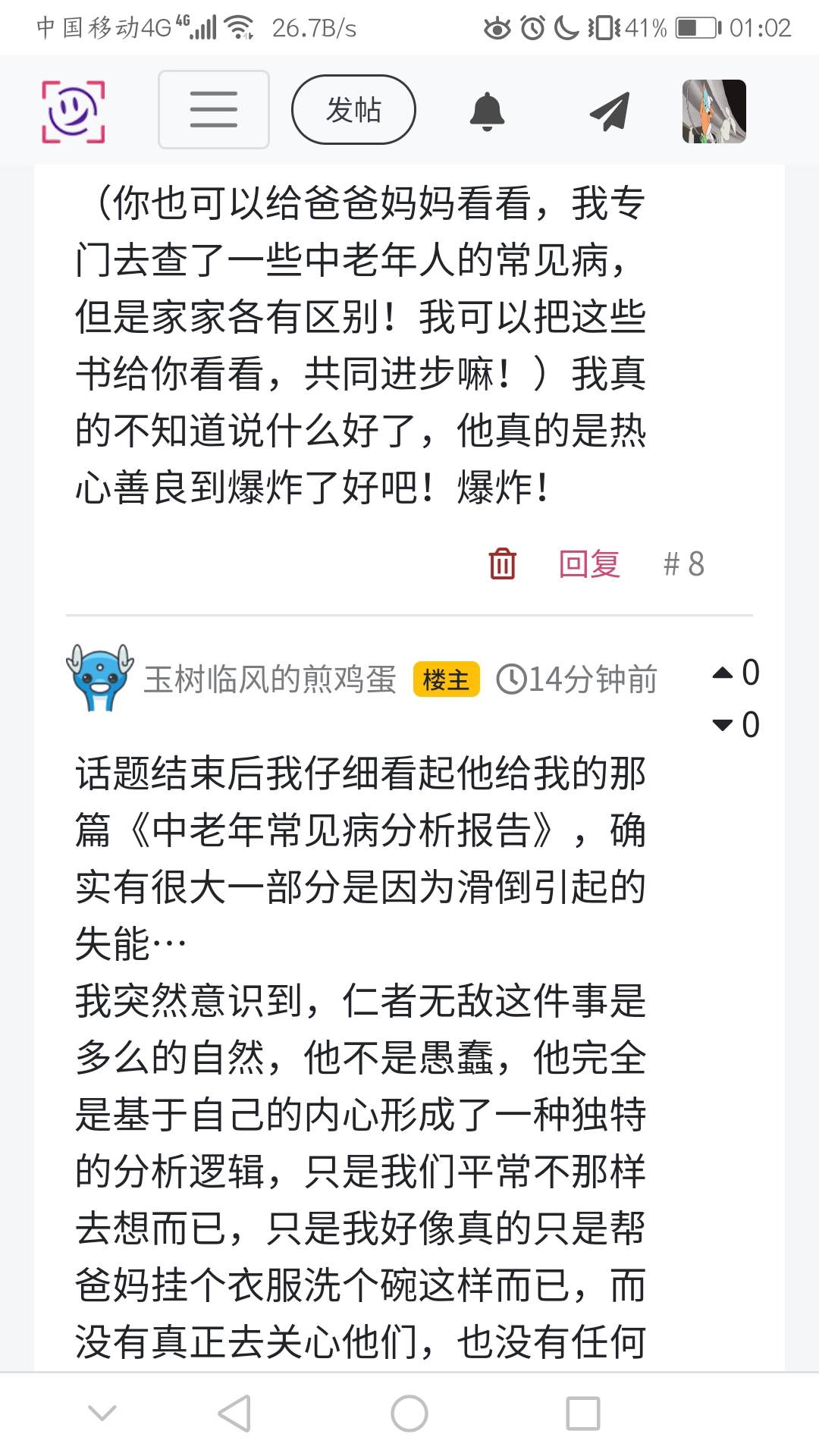819x1456 pixels.
Task: Open the #8 post permalink
Action: (x=683, y=564)
